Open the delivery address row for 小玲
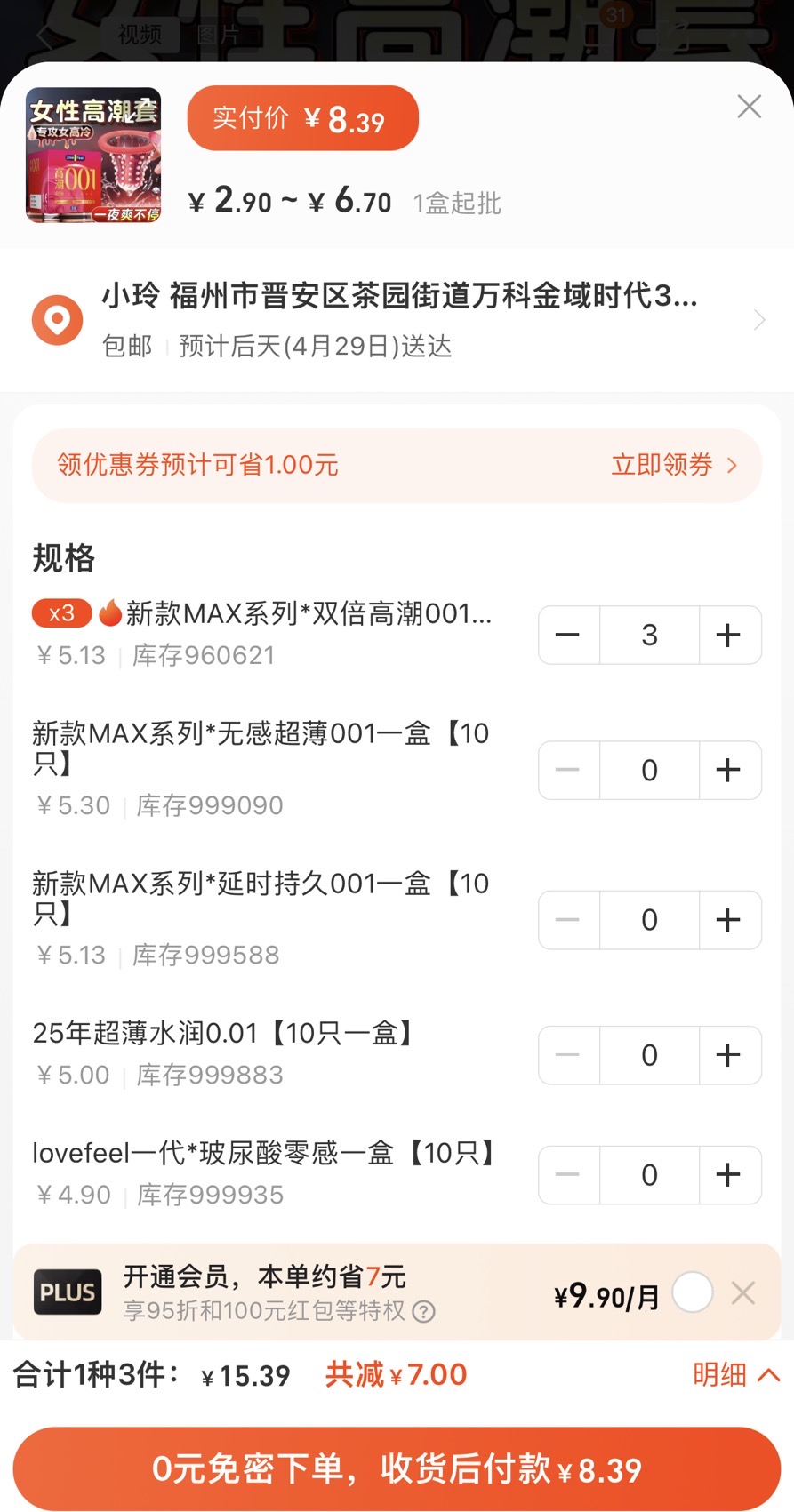The height and width of the screenshot is (1512, 794). click(397, 320)
